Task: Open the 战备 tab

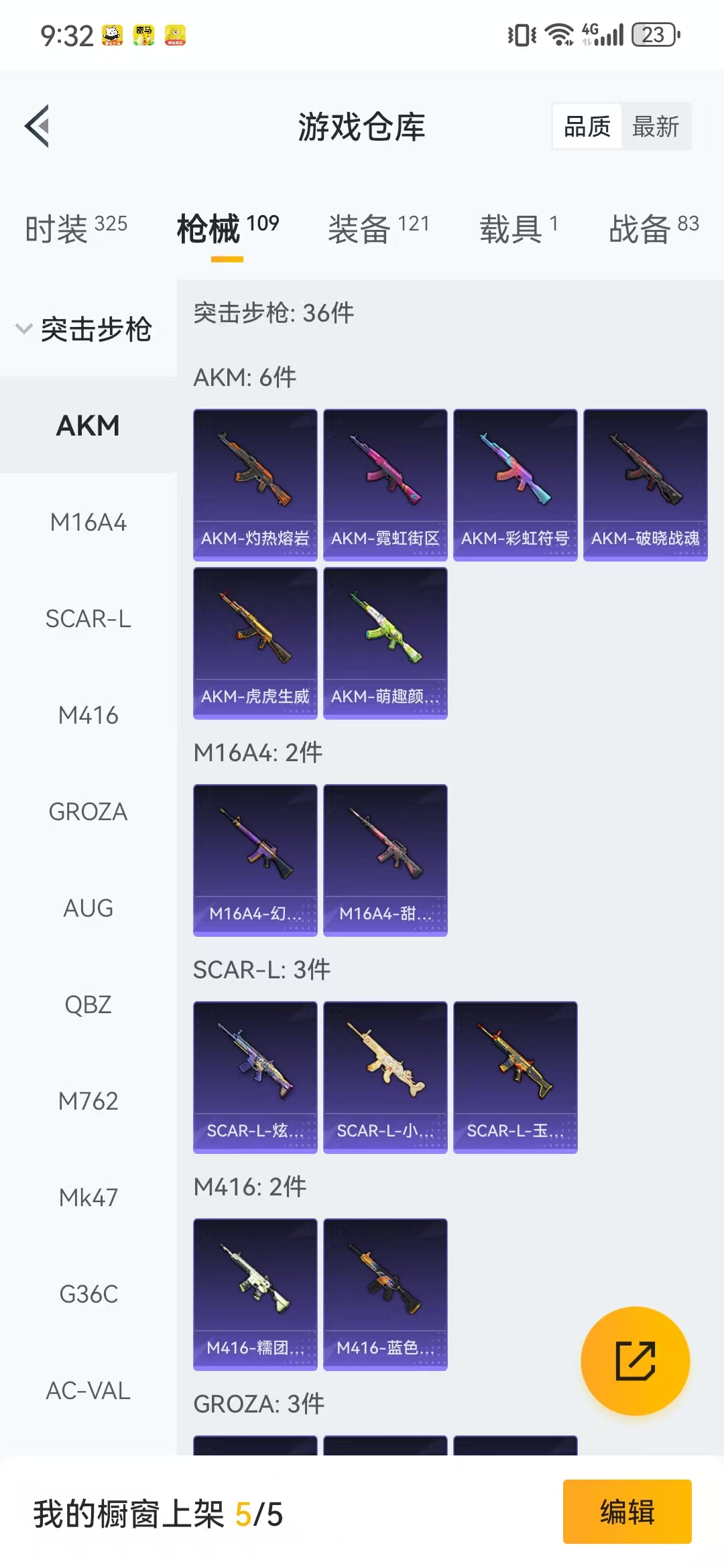Action: coord(654,229)
